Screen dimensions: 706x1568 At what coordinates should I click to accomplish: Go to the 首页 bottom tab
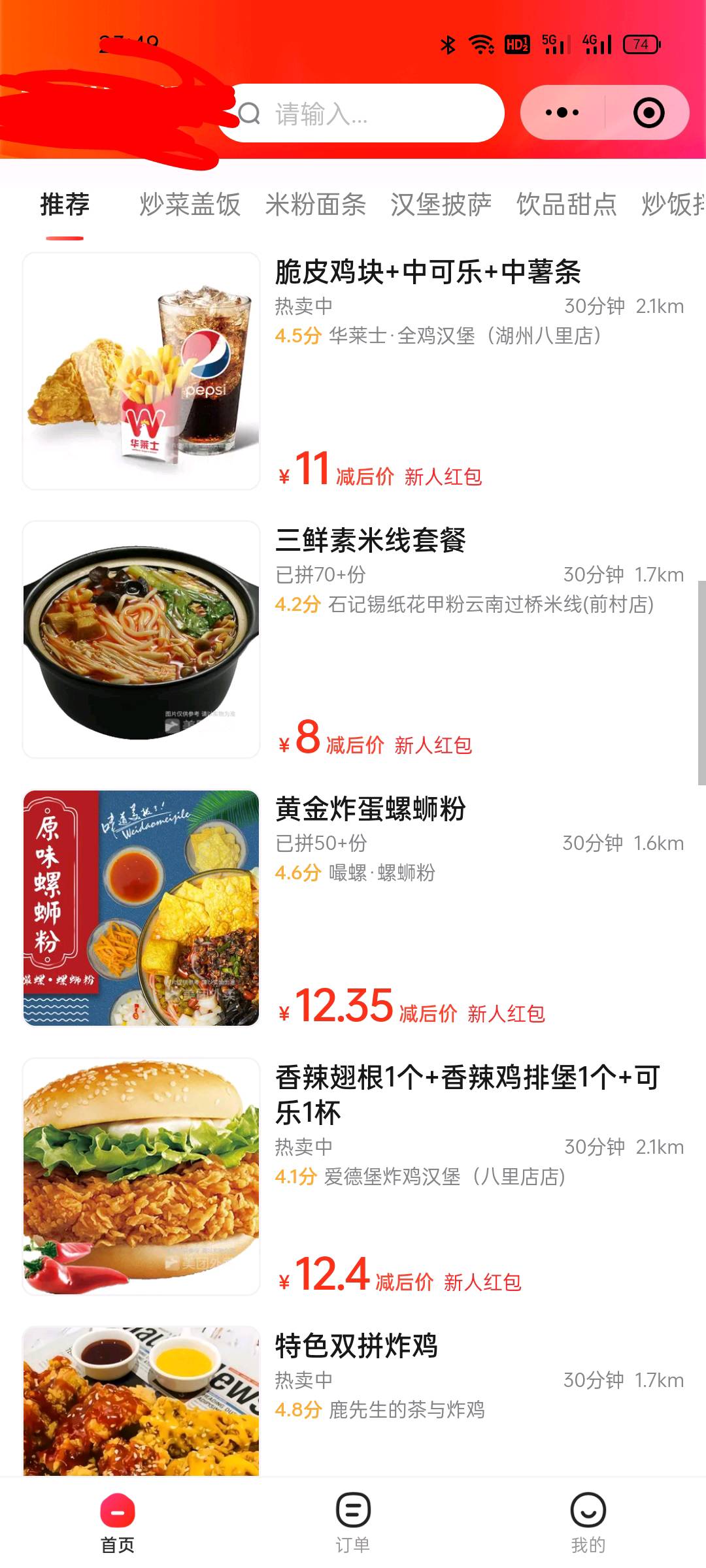click(x=118, y=1522)
